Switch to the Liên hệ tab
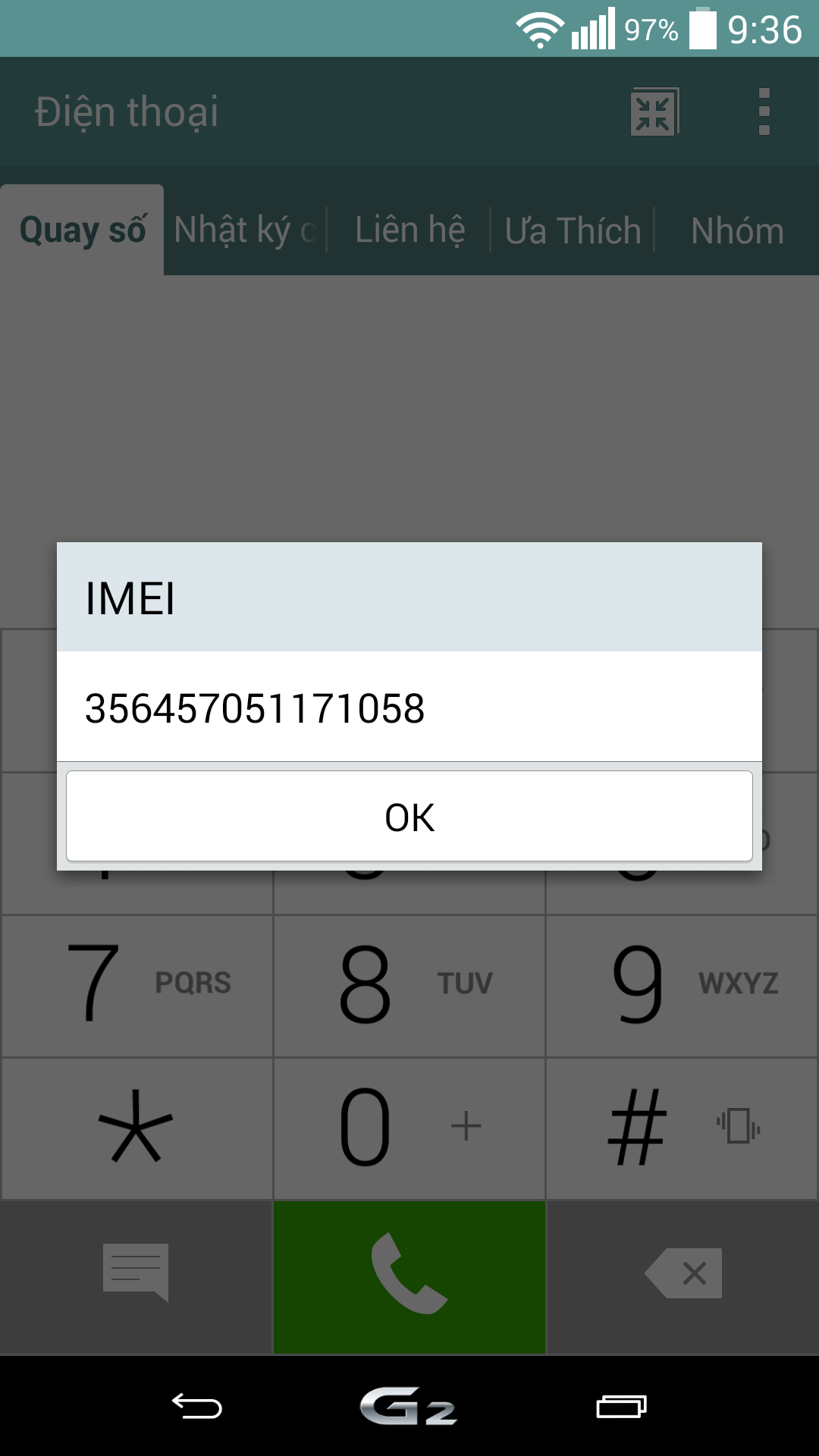819x1456 pixels. 409,231
